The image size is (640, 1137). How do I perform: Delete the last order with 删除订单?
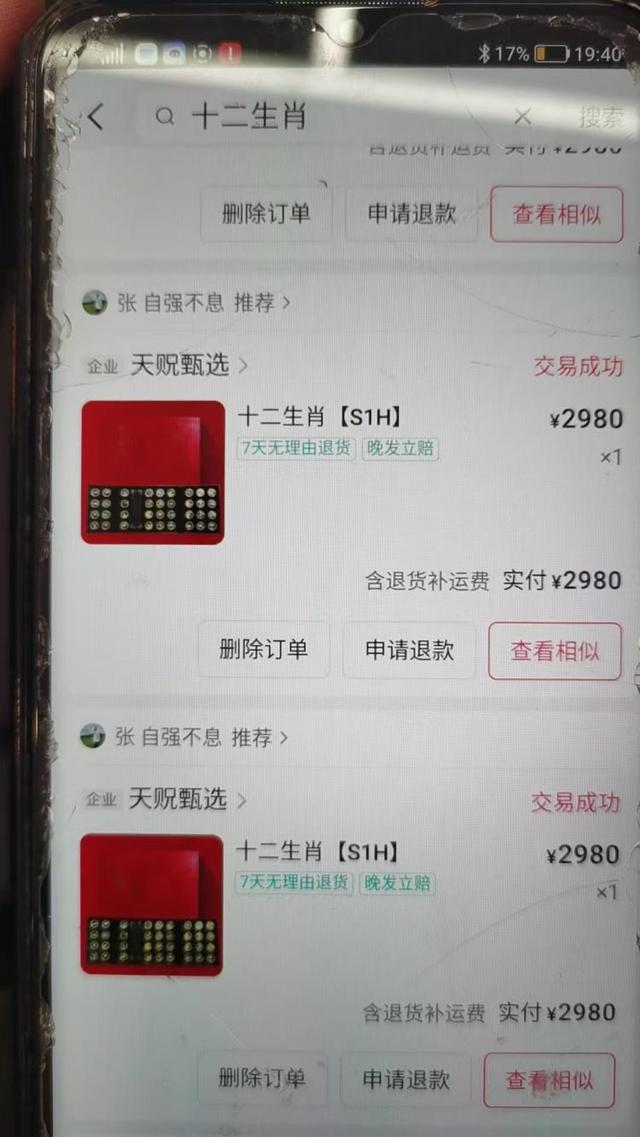[x=262, y=1078]
